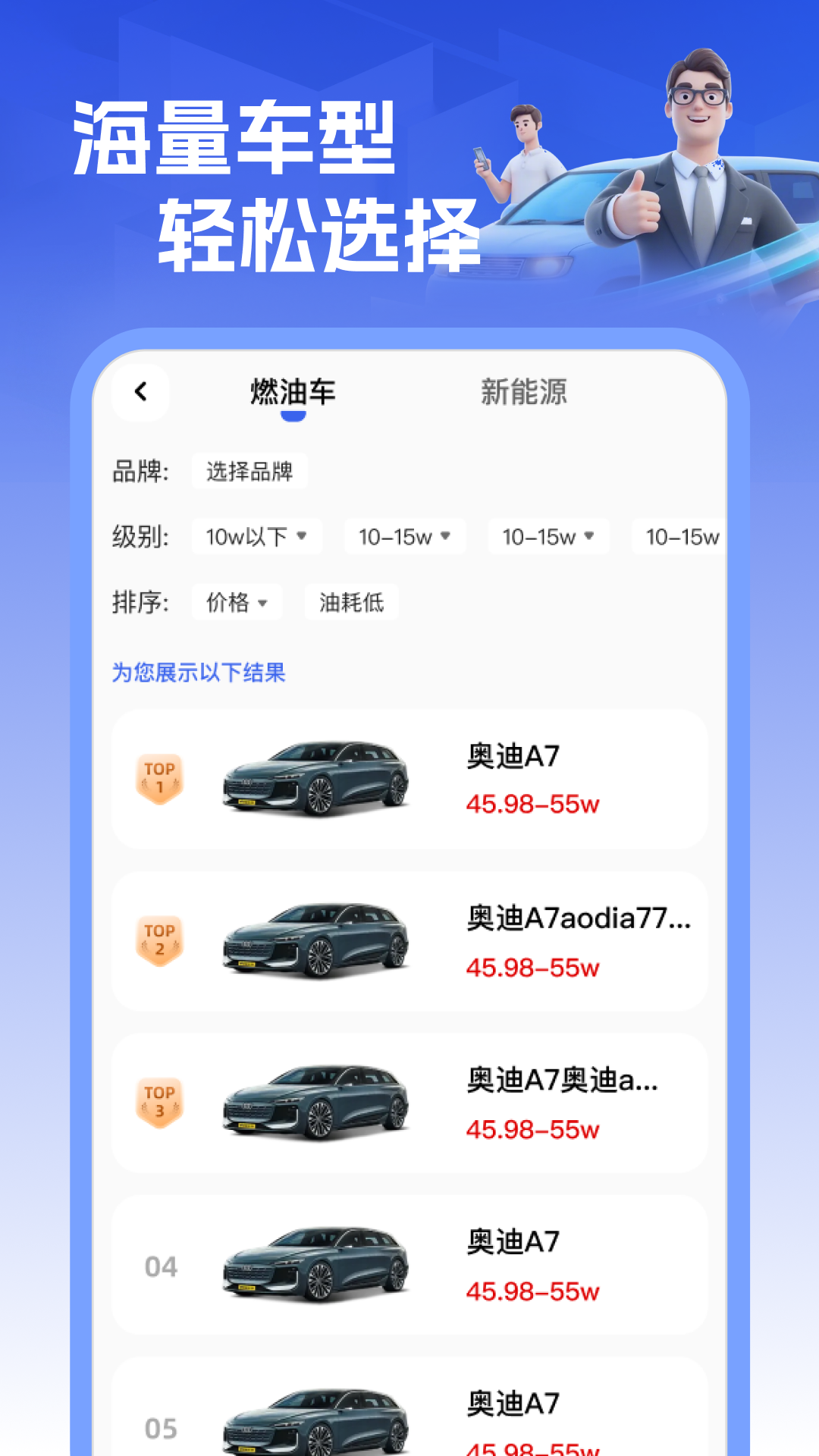Click the TOP 2 ranking badge
The height and width of the screenshot is (1456, 819).
[x=159, y=939]
